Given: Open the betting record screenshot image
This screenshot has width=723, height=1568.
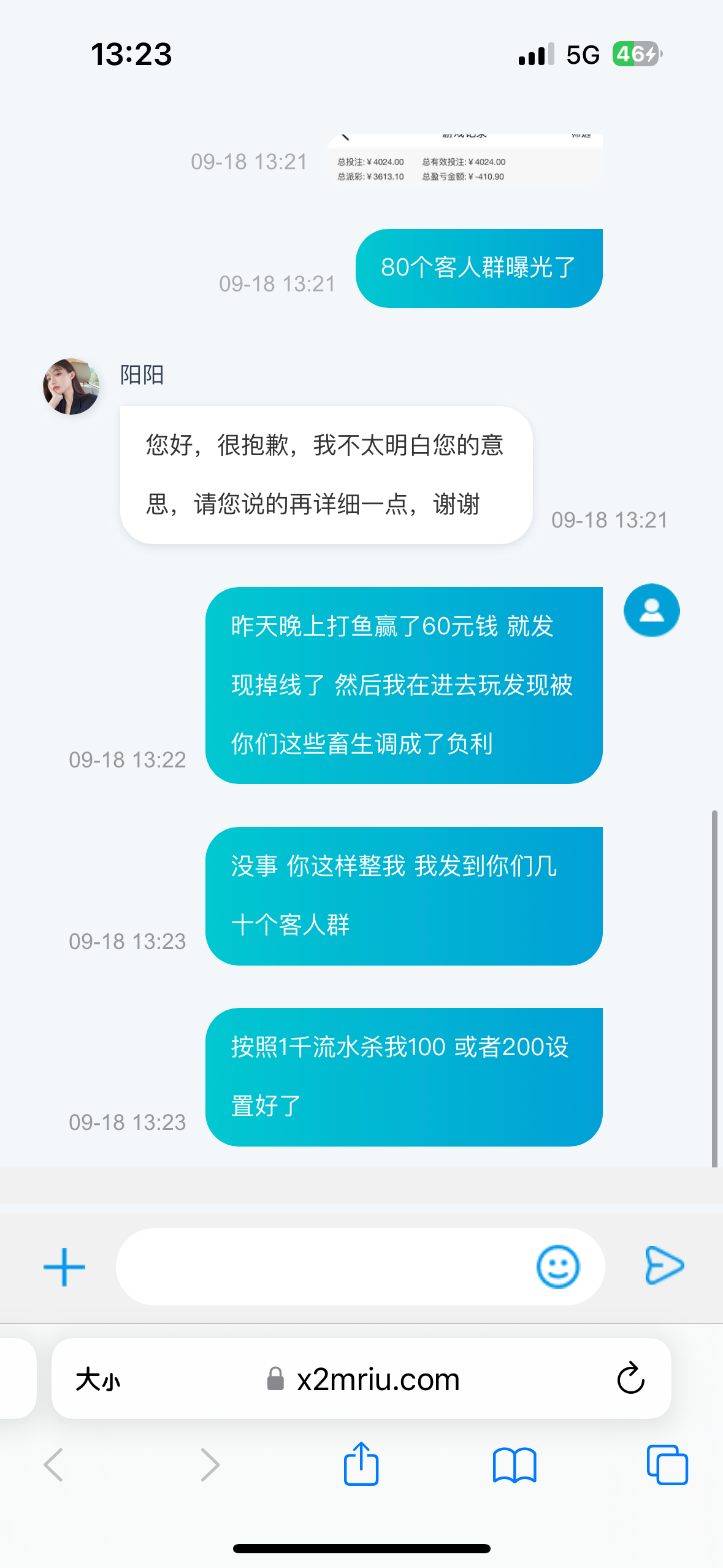Looking at the screenshot, I should [x=464, y=159].
